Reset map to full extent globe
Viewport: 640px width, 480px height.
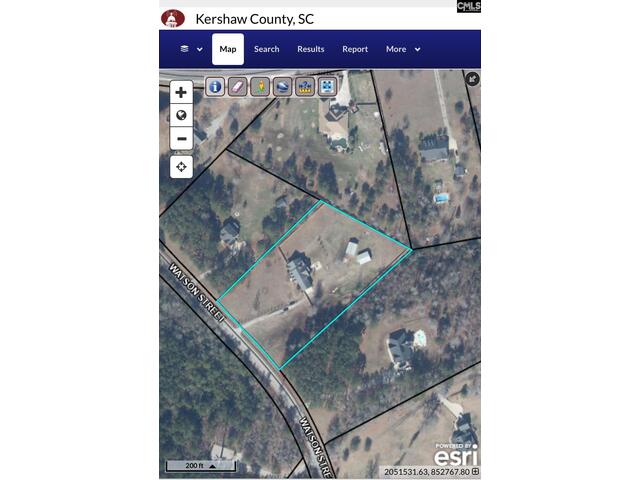(181, 115)
